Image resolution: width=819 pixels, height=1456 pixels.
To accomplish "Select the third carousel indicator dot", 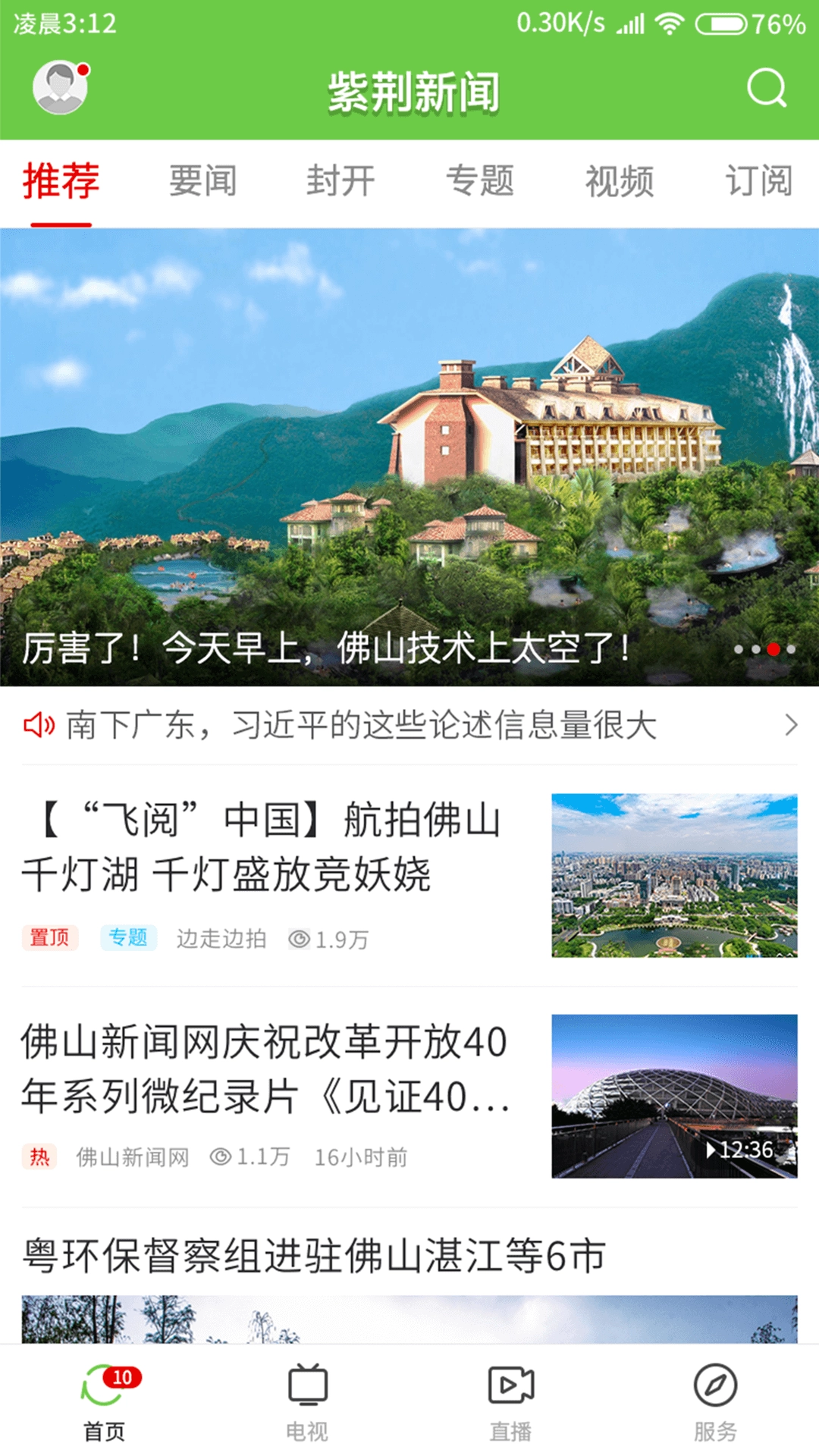I will coord(775,650).
